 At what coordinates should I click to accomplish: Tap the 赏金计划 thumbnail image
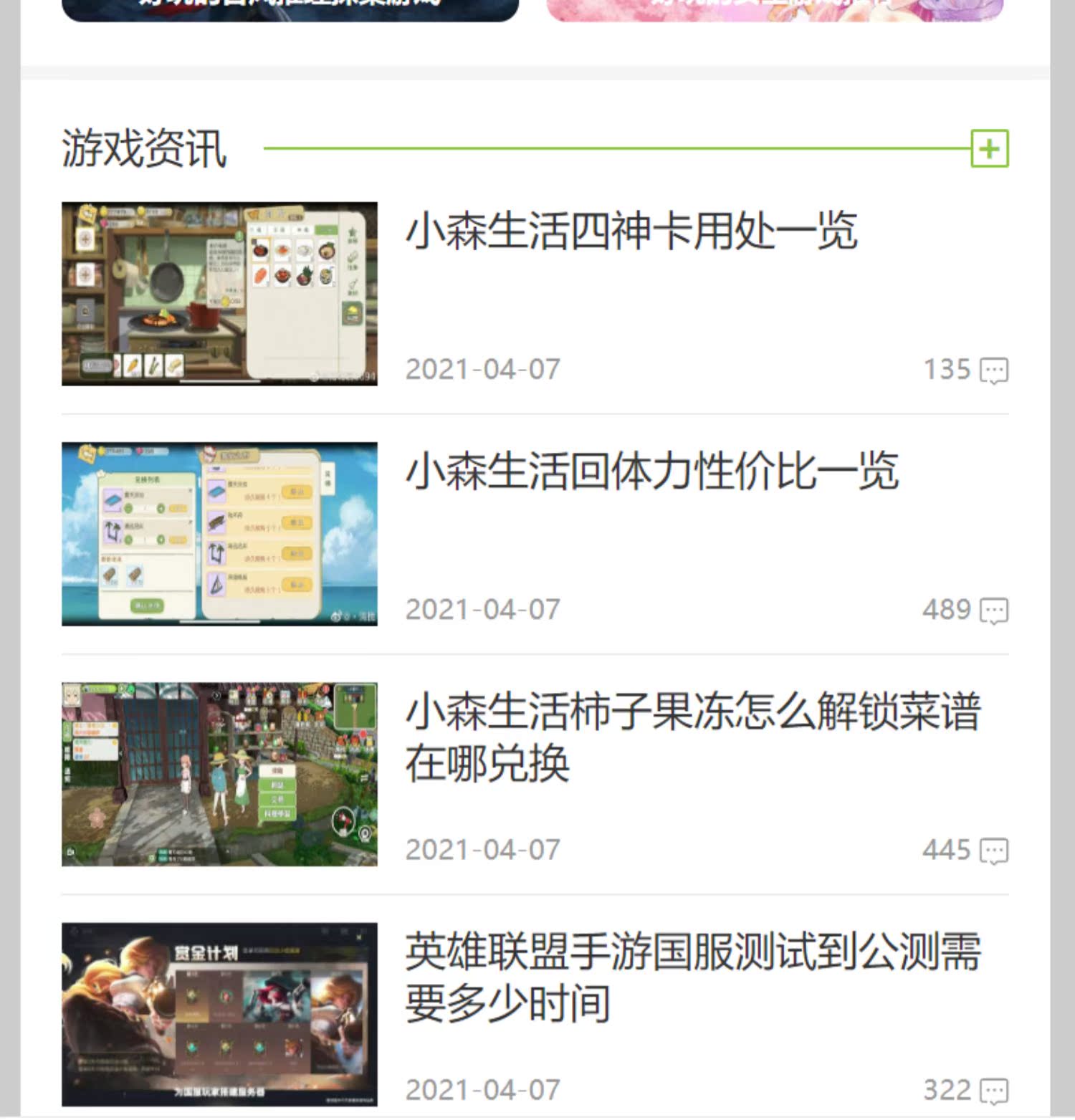[x=219, y=1014]
